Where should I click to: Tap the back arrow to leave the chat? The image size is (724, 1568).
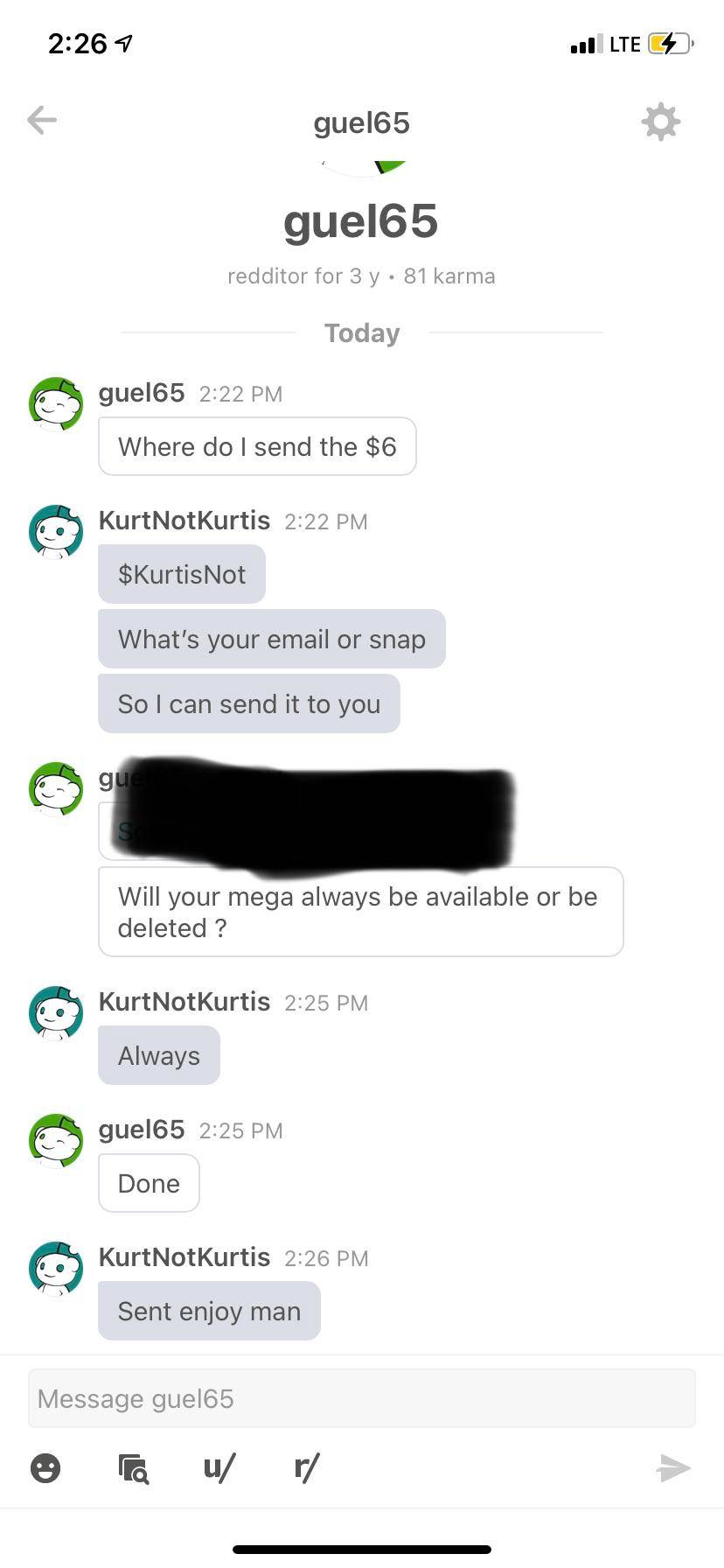point(40,121)
